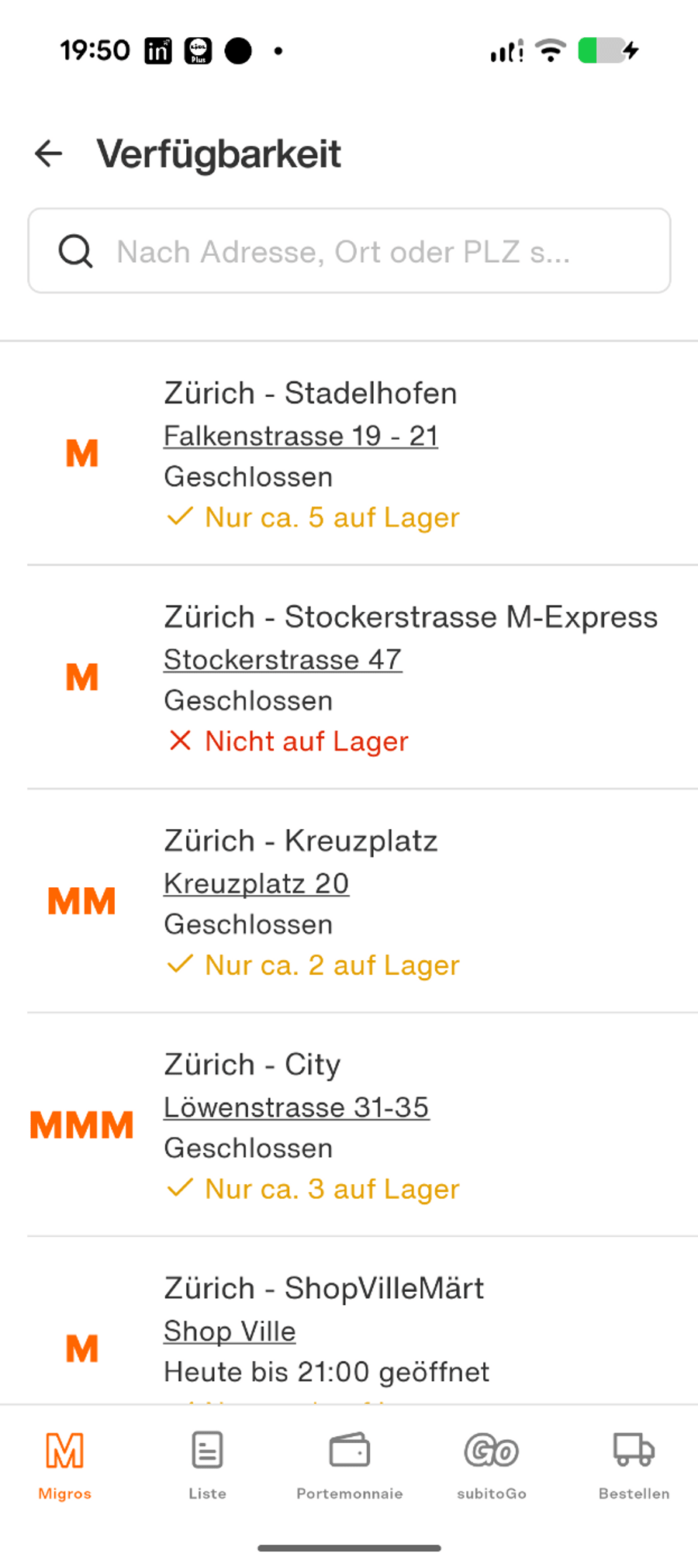Image resolution: width=698 pixels, height=1568 pixels.
Task: Go back from Verfügbarkeit screen
Action: (x=49, y=154)
